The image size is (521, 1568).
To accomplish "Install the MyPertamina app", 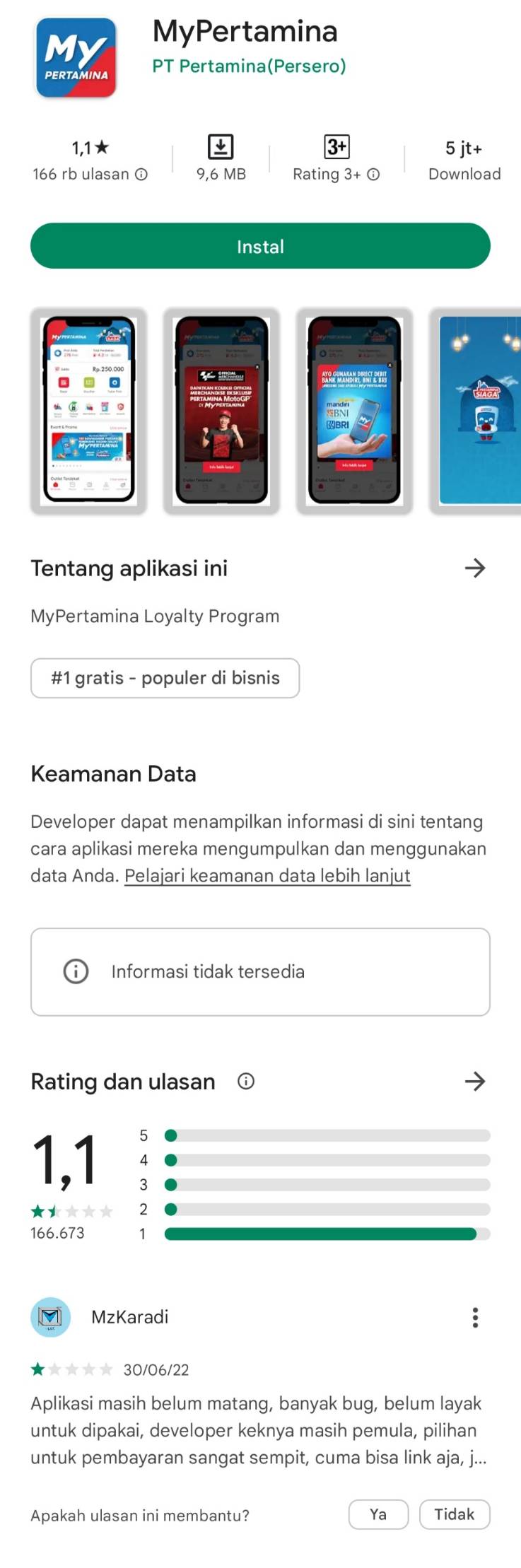I will 260,246.
